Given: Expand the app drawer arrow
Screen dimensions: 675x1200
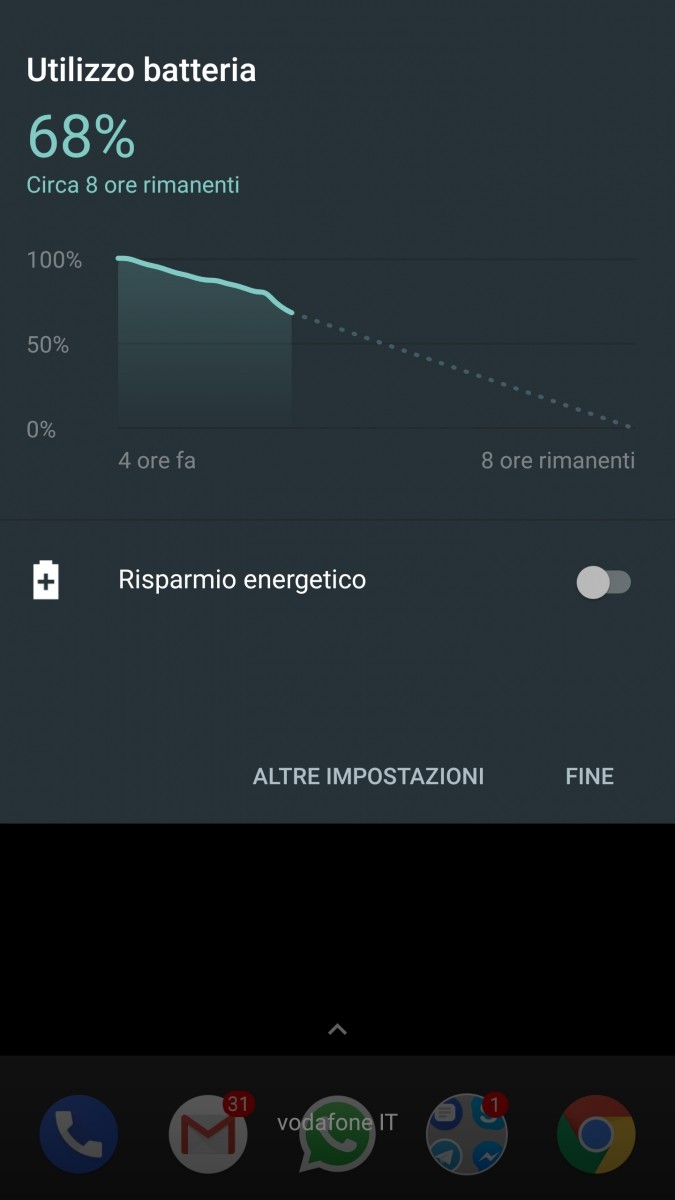Looking at the screenshot, I should click(x=337, y=1029).
